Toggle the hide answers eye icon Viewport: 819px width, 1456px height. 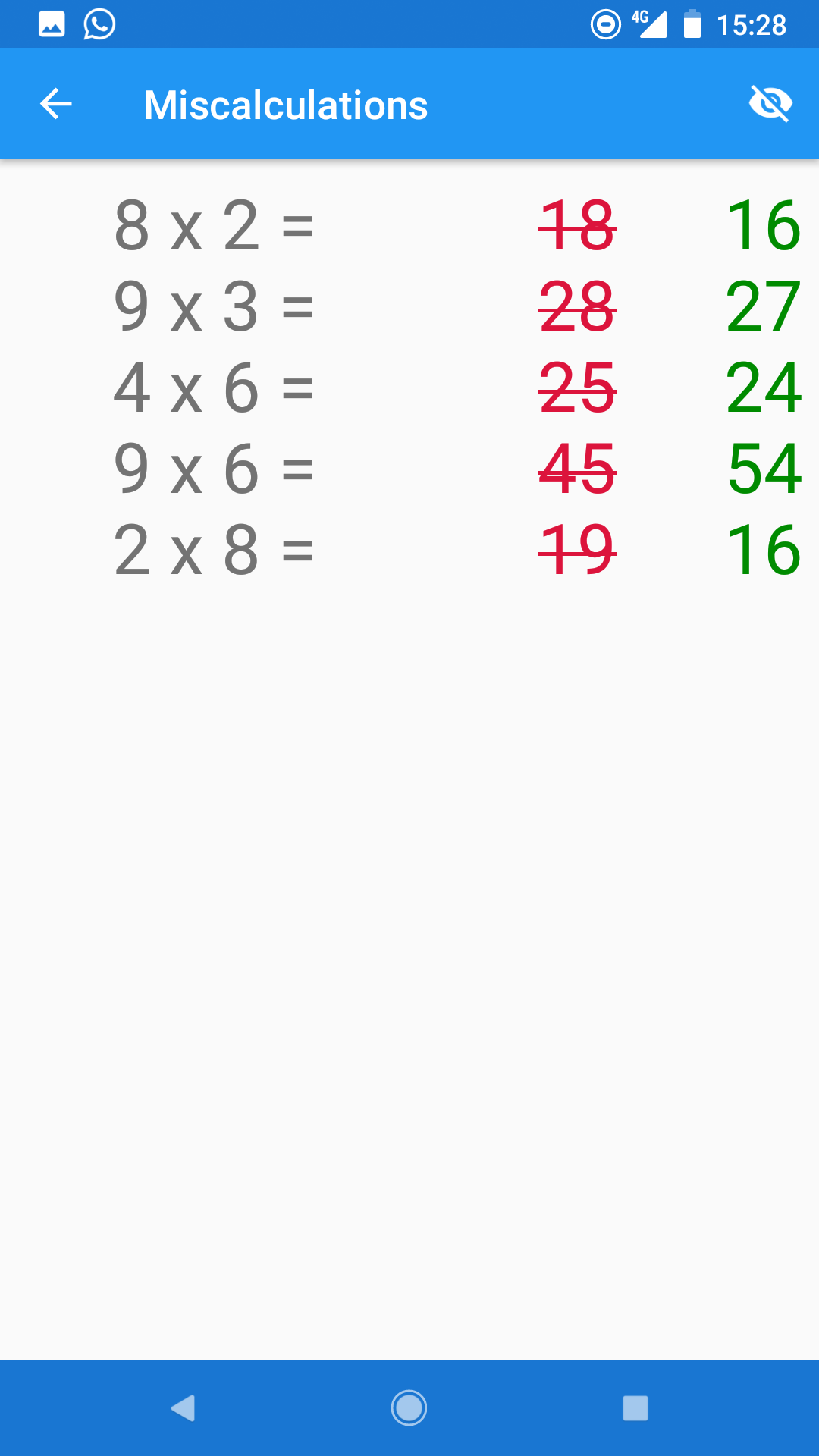771,104
